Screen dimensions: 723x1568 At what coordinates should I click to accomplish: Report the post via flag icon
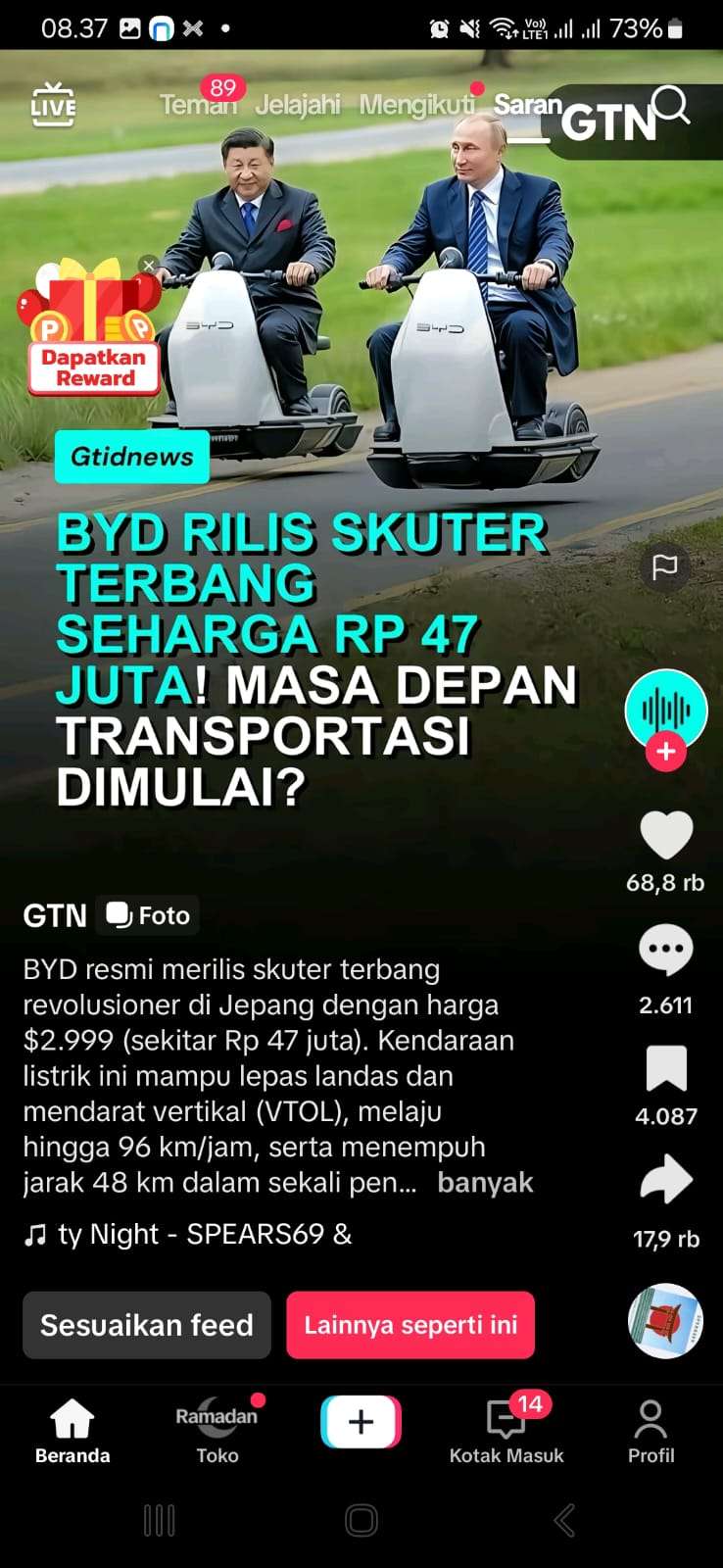point(665,566)
